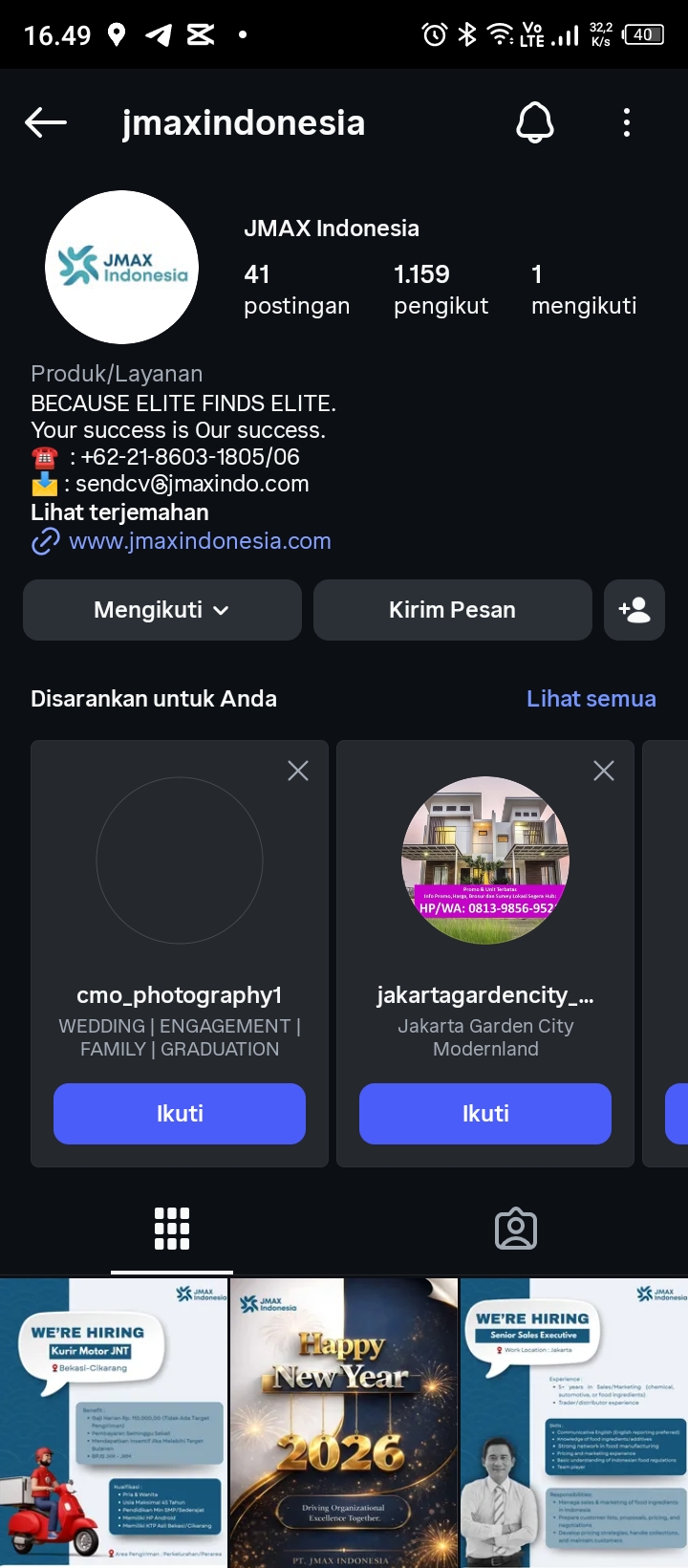View the JMAX Indonesia profile picture
This screenshot has height=1568, width=688.
click(122, 267)
